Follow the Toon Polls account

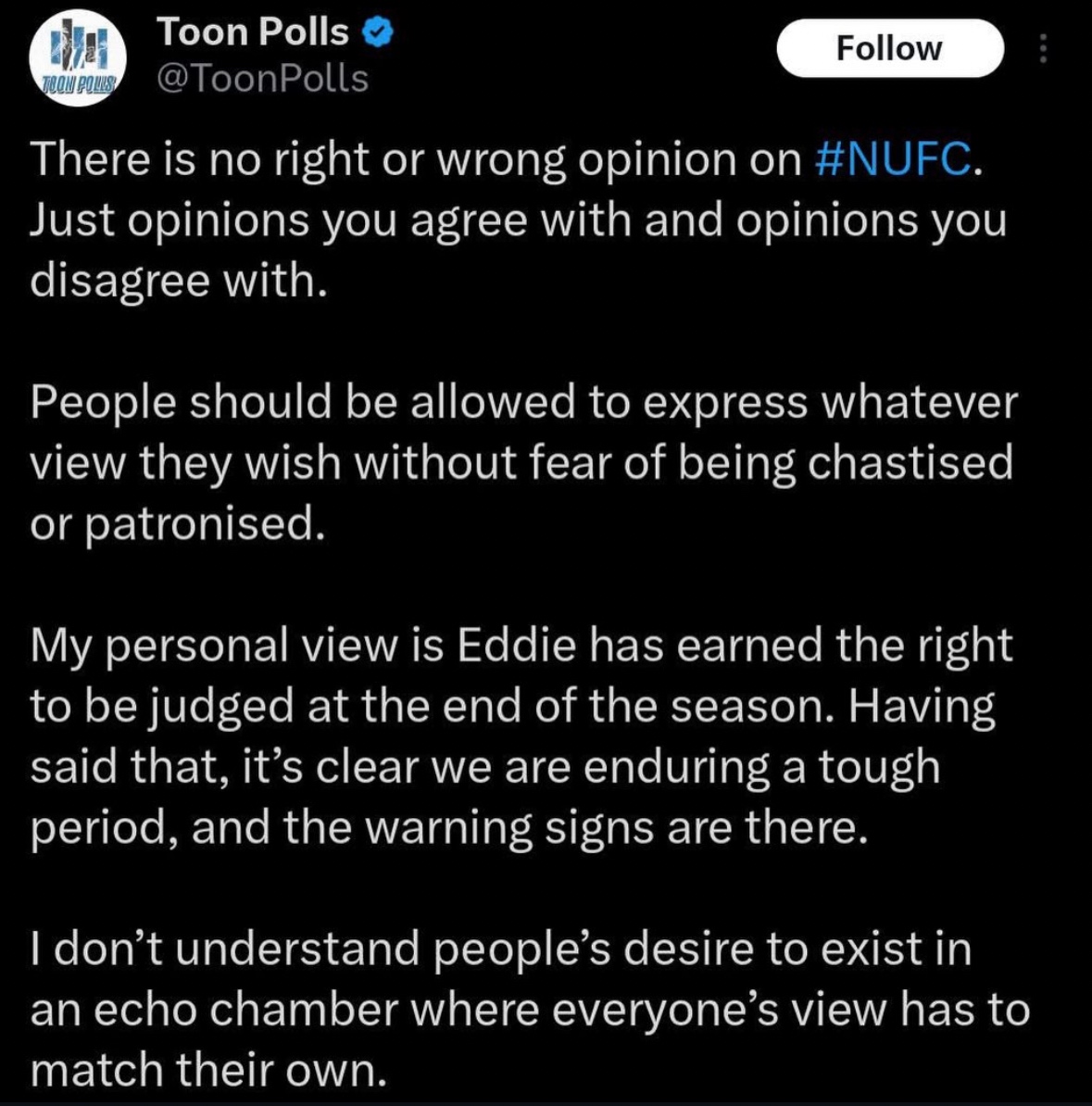888,48
